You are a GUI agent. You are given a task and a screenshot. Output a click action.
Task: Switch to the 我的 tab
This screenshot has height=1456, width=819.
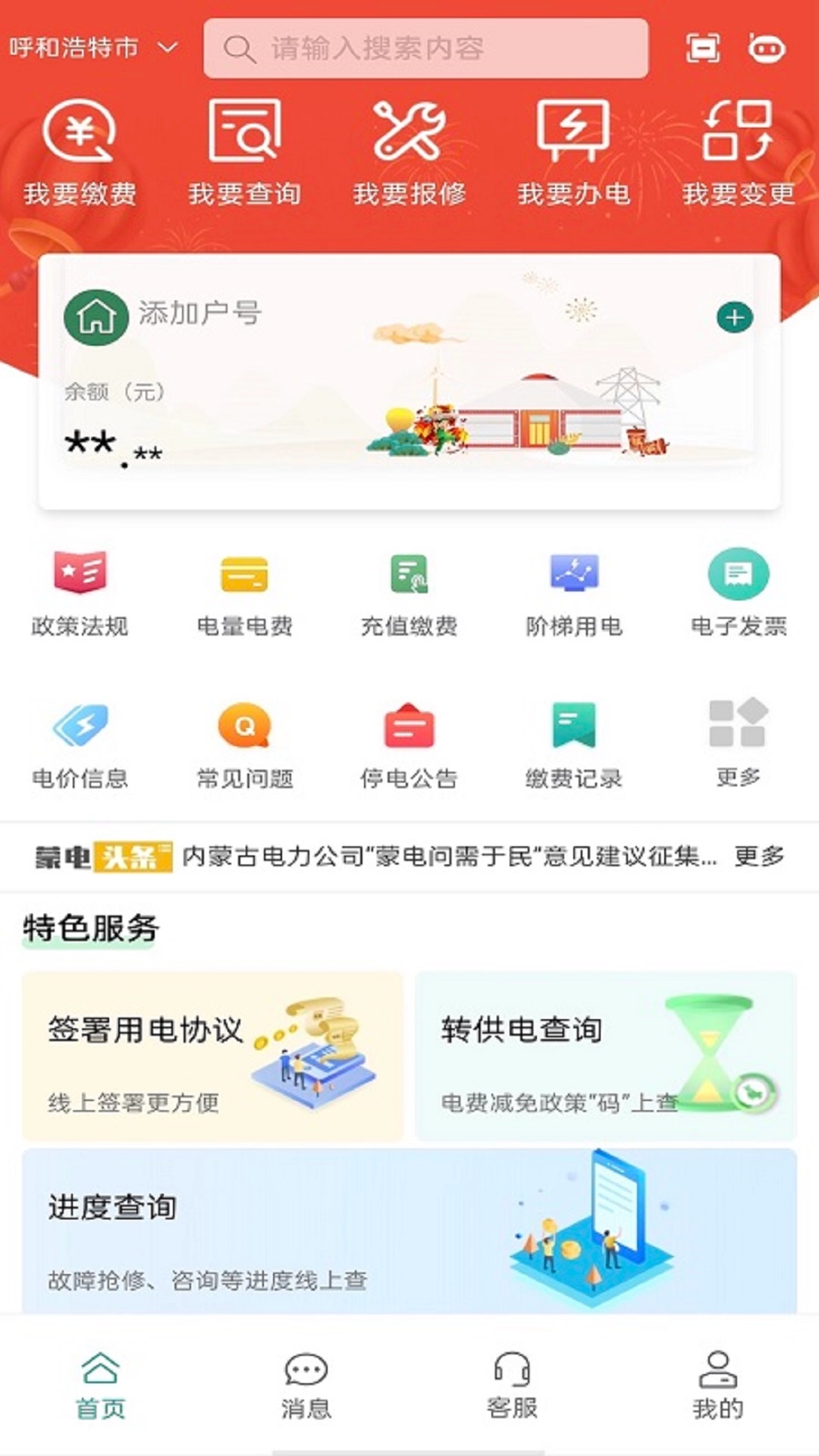coord(717,1385)
